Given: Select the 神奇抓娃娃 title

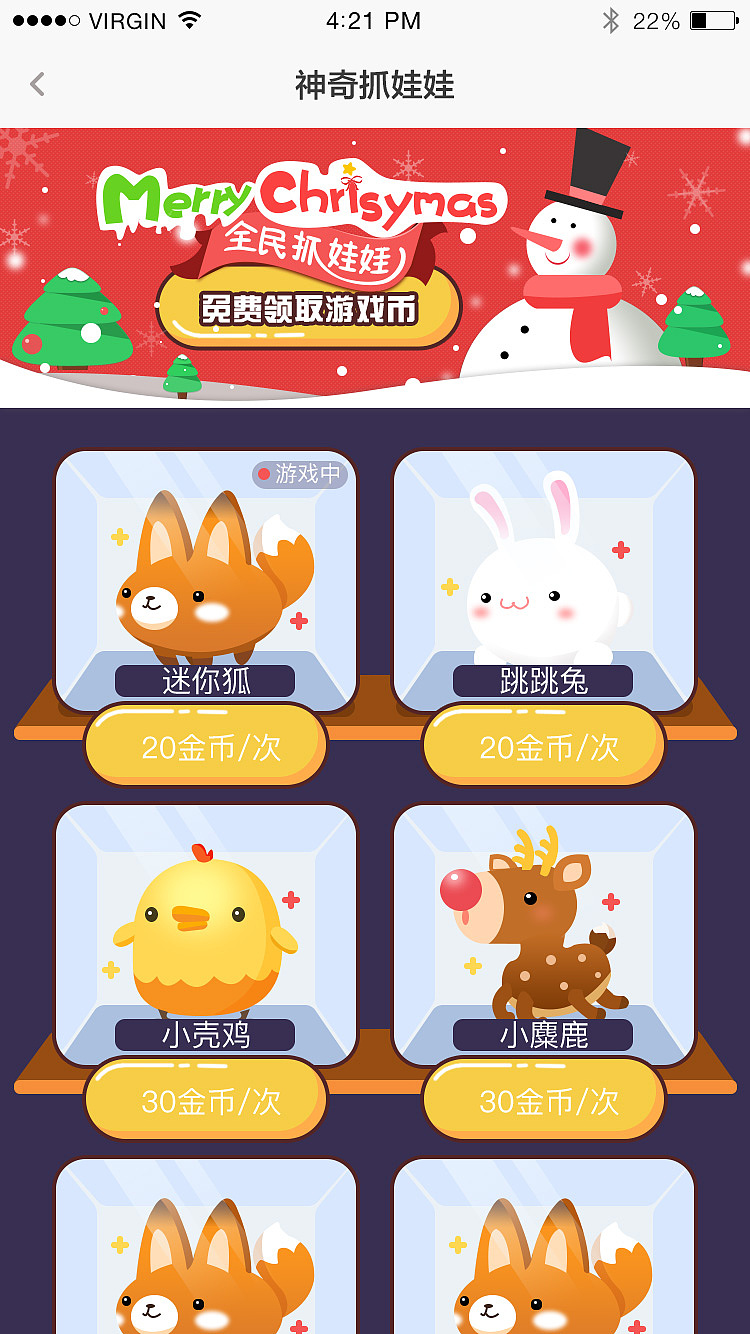Looking at the screenshot, I should 375,85.
